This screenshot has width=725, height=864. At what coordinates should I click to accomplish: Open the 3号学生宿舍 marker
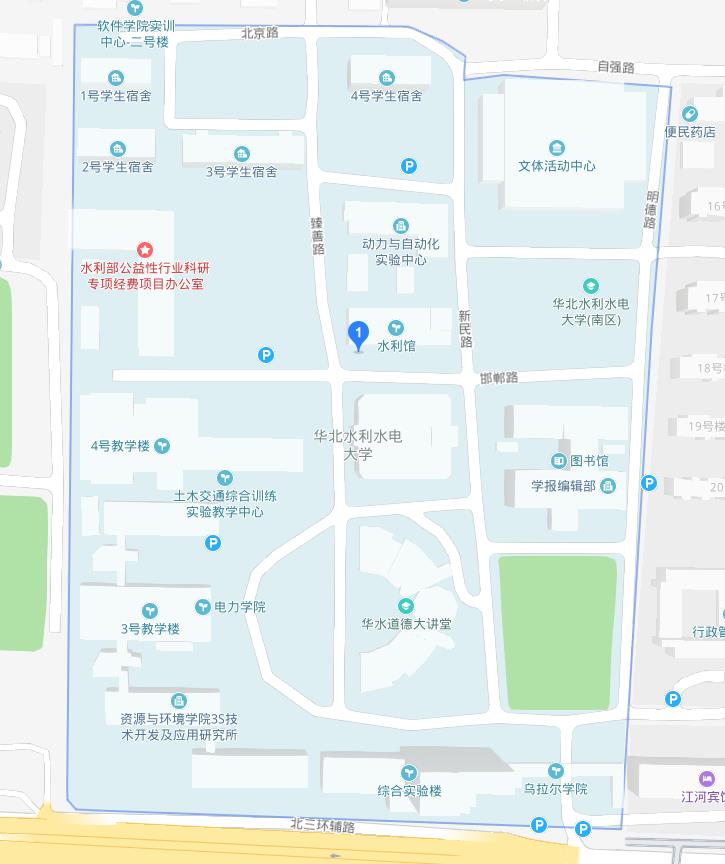pyautogui.click(x=241, y=154)
